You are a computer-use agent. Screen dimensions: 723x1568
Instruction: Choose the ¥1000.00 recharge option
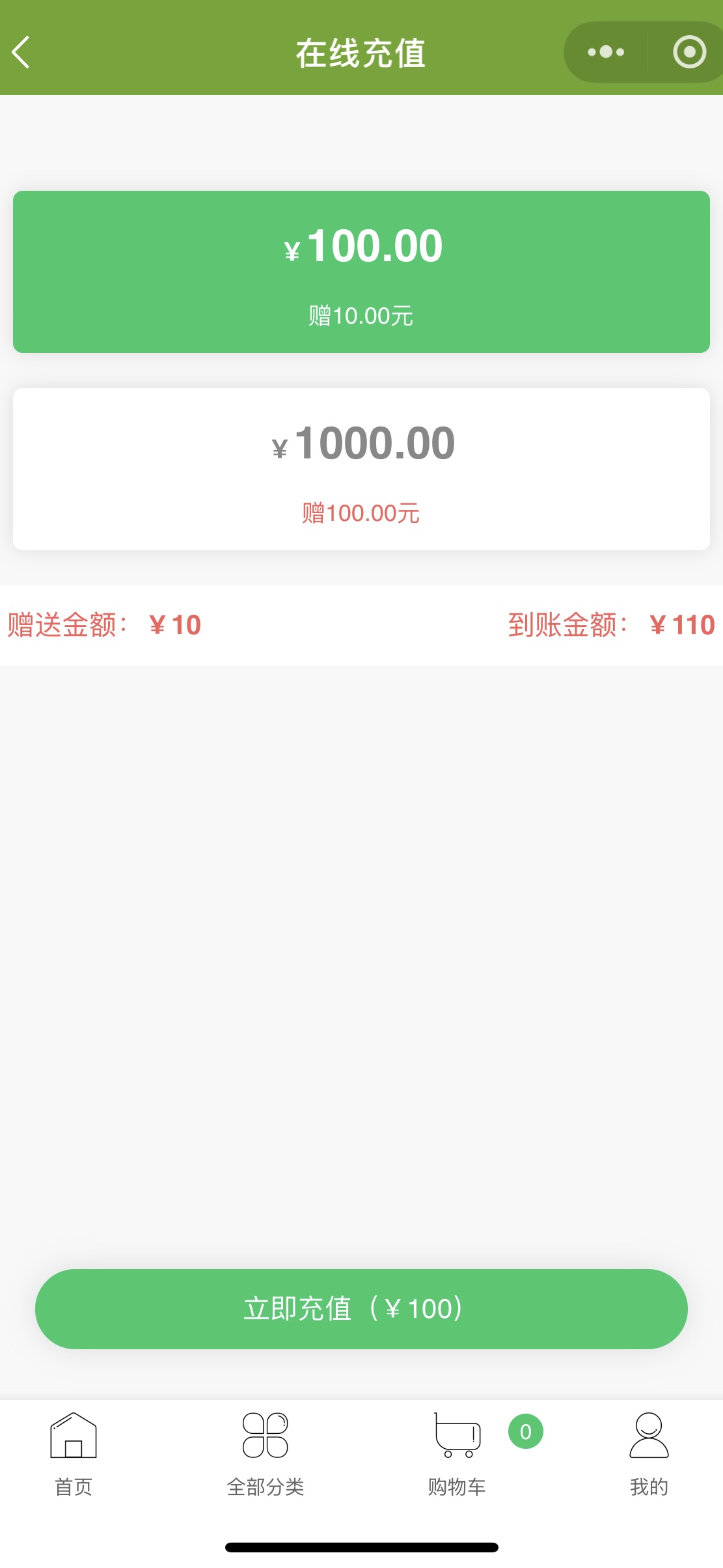361,469
